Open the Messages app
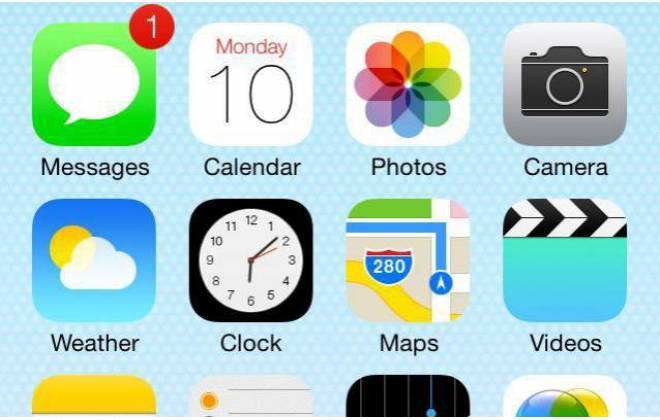The width and height of the screenshot is (660, 420). (94, 85)
